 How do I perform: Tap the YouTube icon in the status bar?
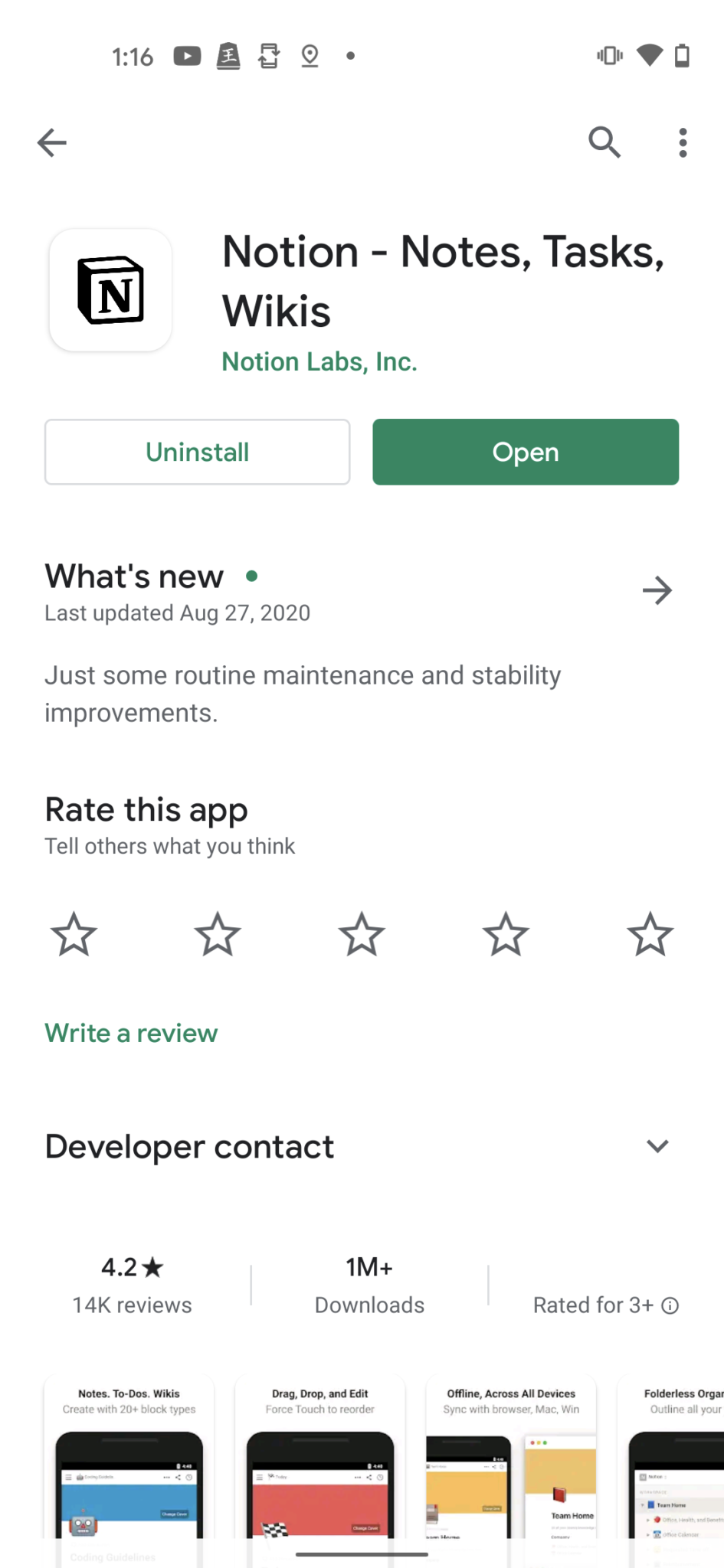(186, 55)
